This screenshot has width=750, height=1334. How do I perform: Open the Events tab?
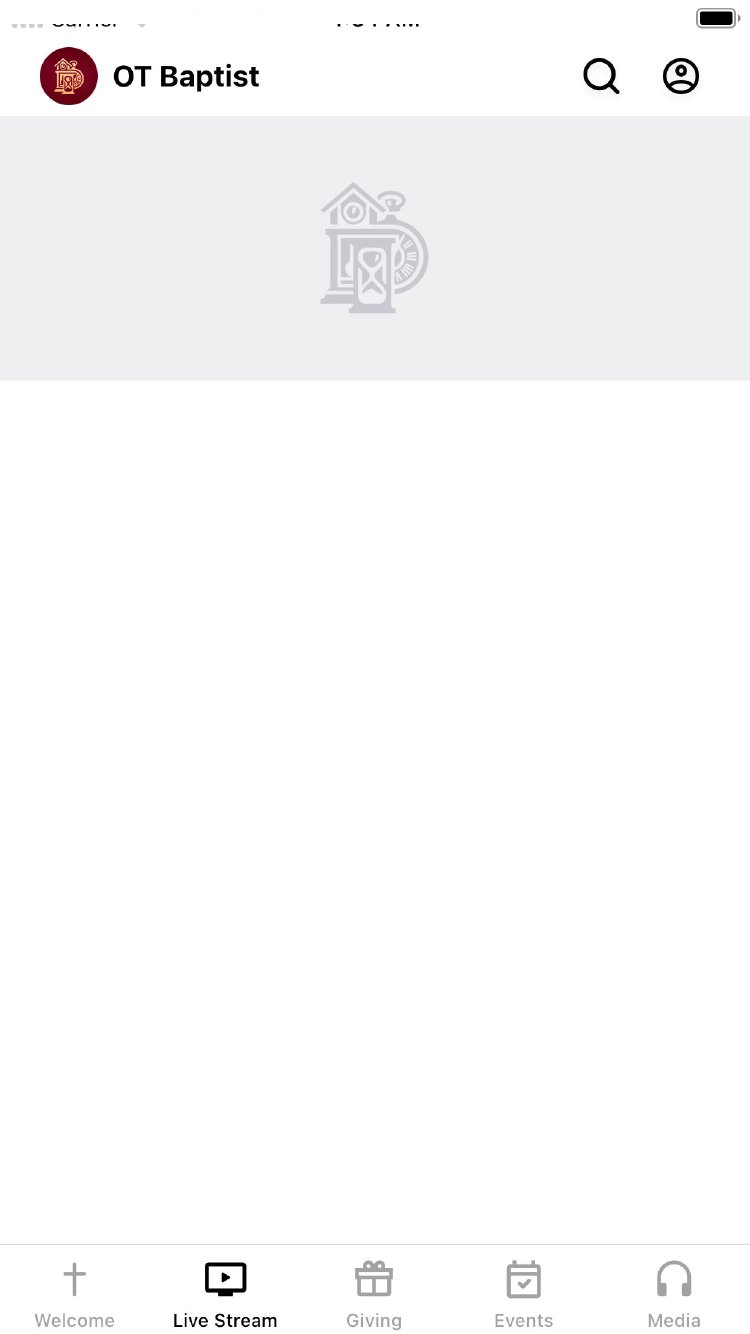pos(524,1294)
